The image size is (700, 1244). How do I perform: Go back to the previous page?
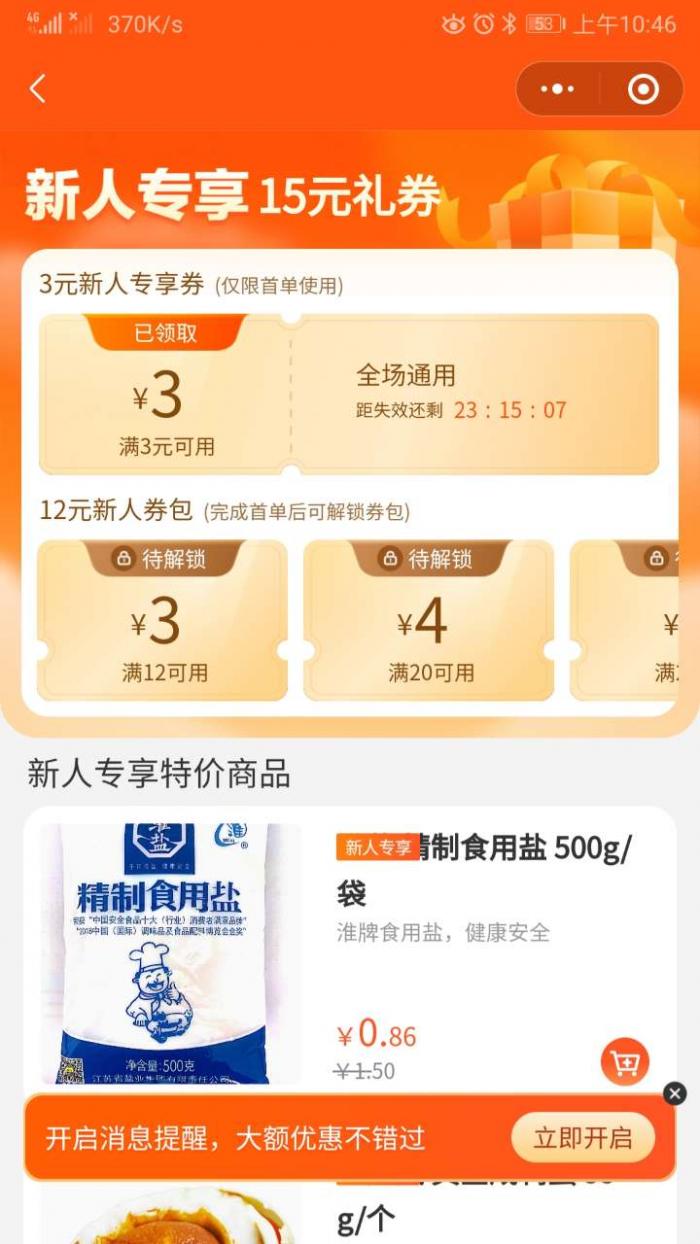point(38,90)
